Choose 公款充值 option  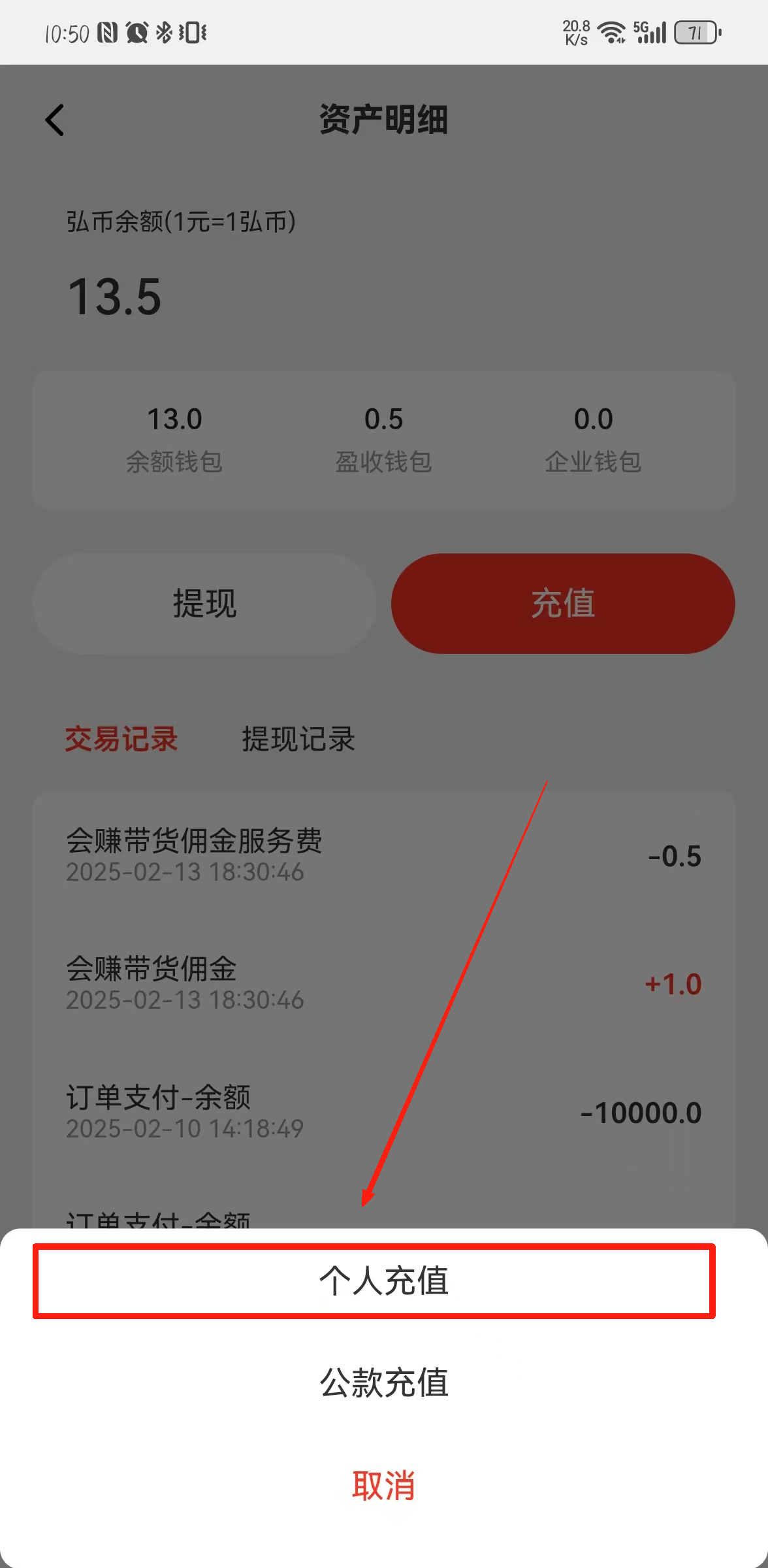383,1382
